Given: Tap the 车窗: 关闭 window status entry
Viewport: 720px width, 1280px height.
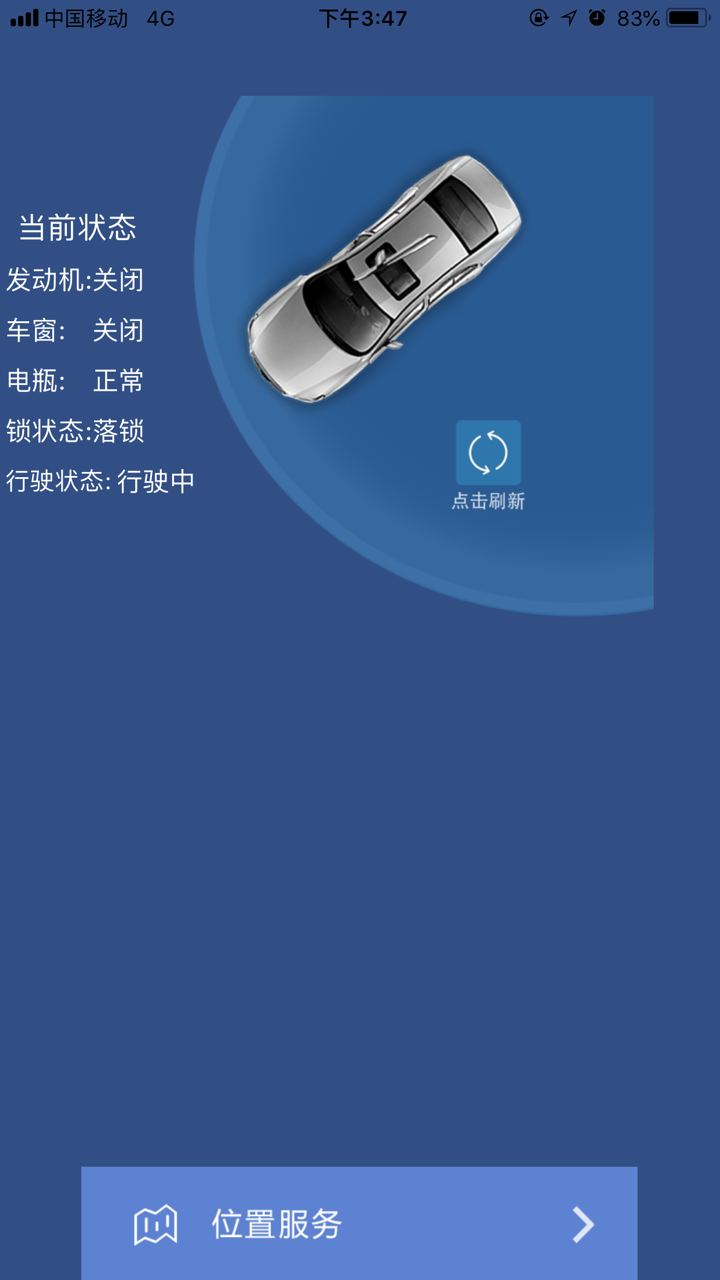Looking at the screenshot, I should [x=75, y=331].
